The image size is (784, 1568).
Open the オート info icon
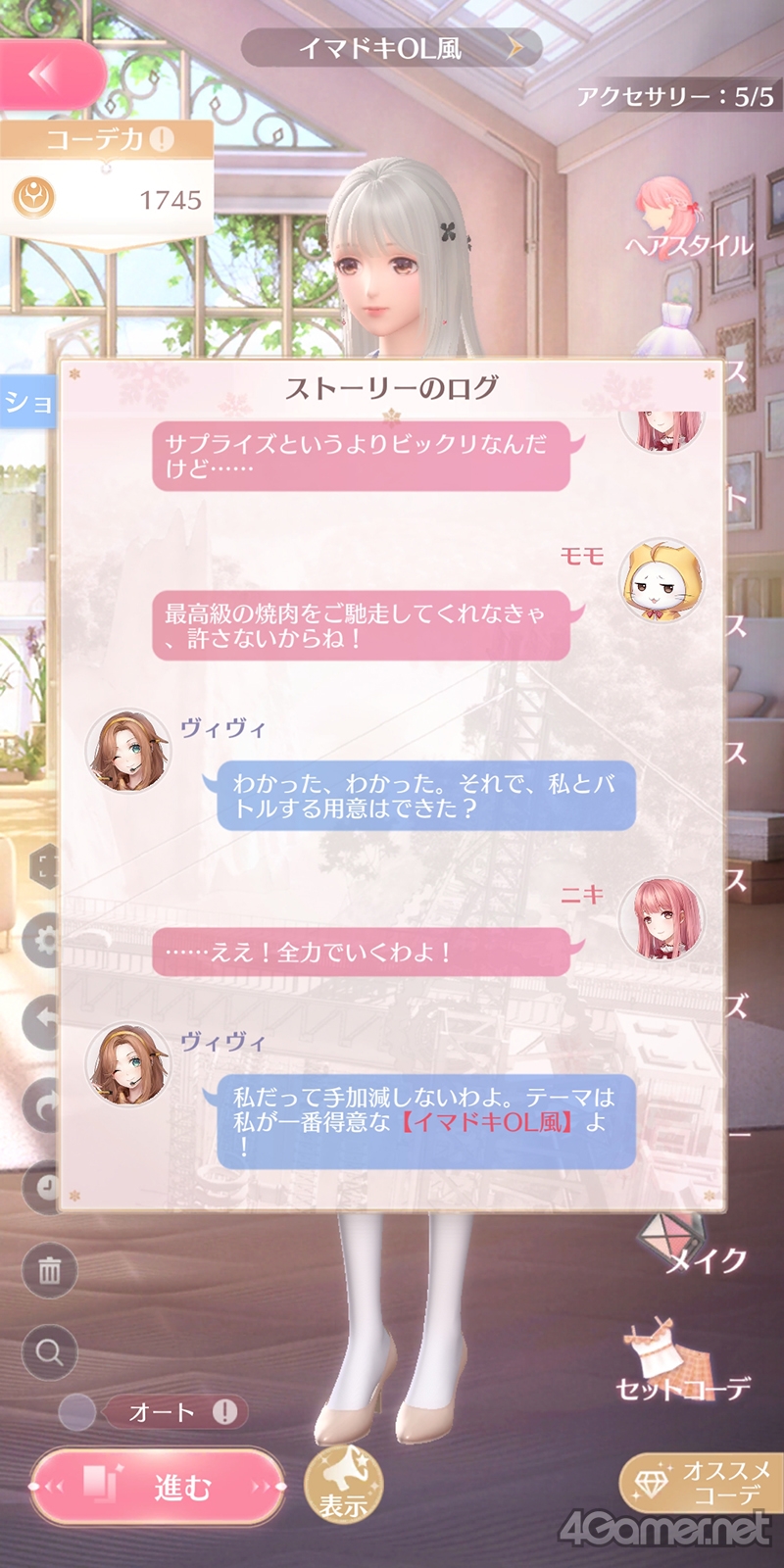(224, 1412)
